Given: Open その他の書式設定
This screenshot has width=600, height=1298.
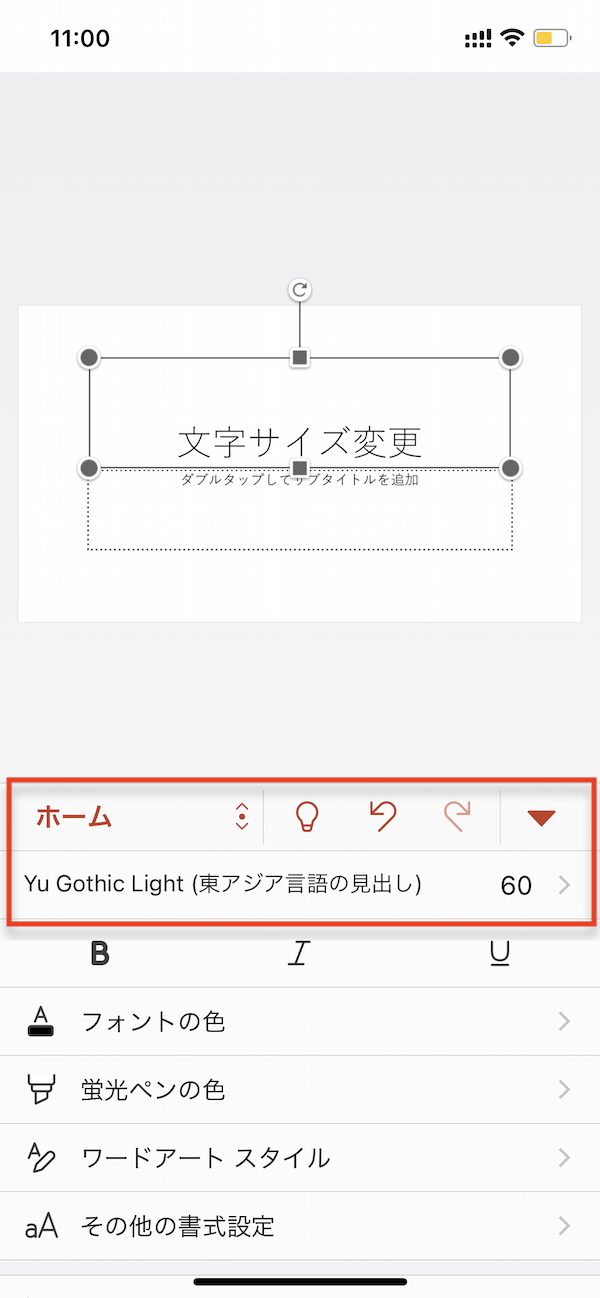Looking at the screenshot, I should (x=300, y=1225).
